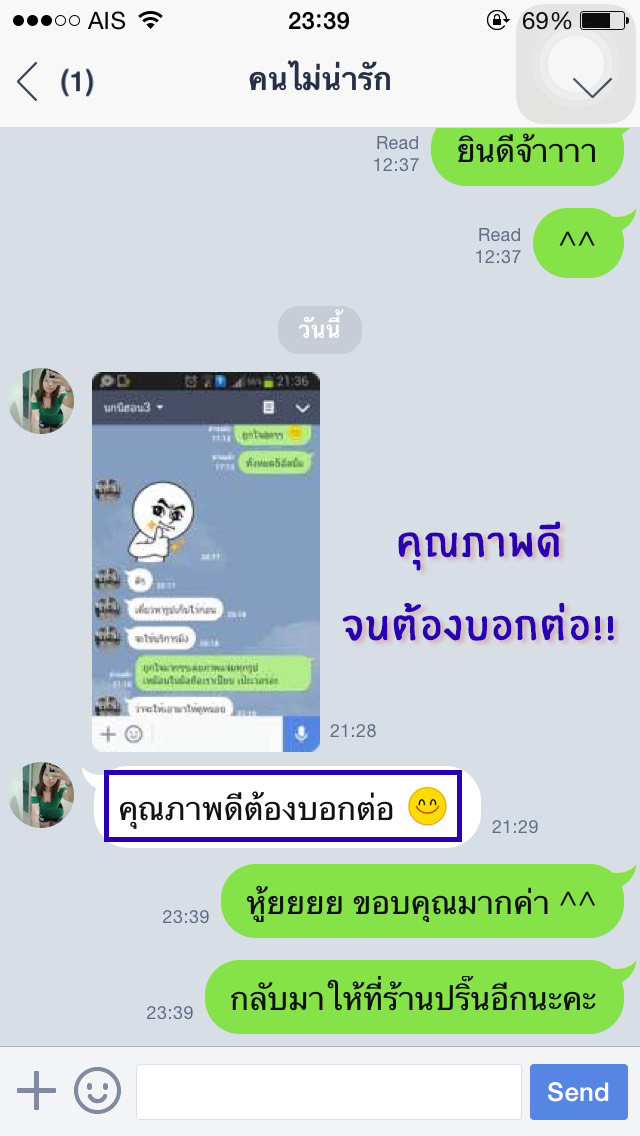View the sender's profile picture beside the image
640x1136 pixels.
[42, 400]
